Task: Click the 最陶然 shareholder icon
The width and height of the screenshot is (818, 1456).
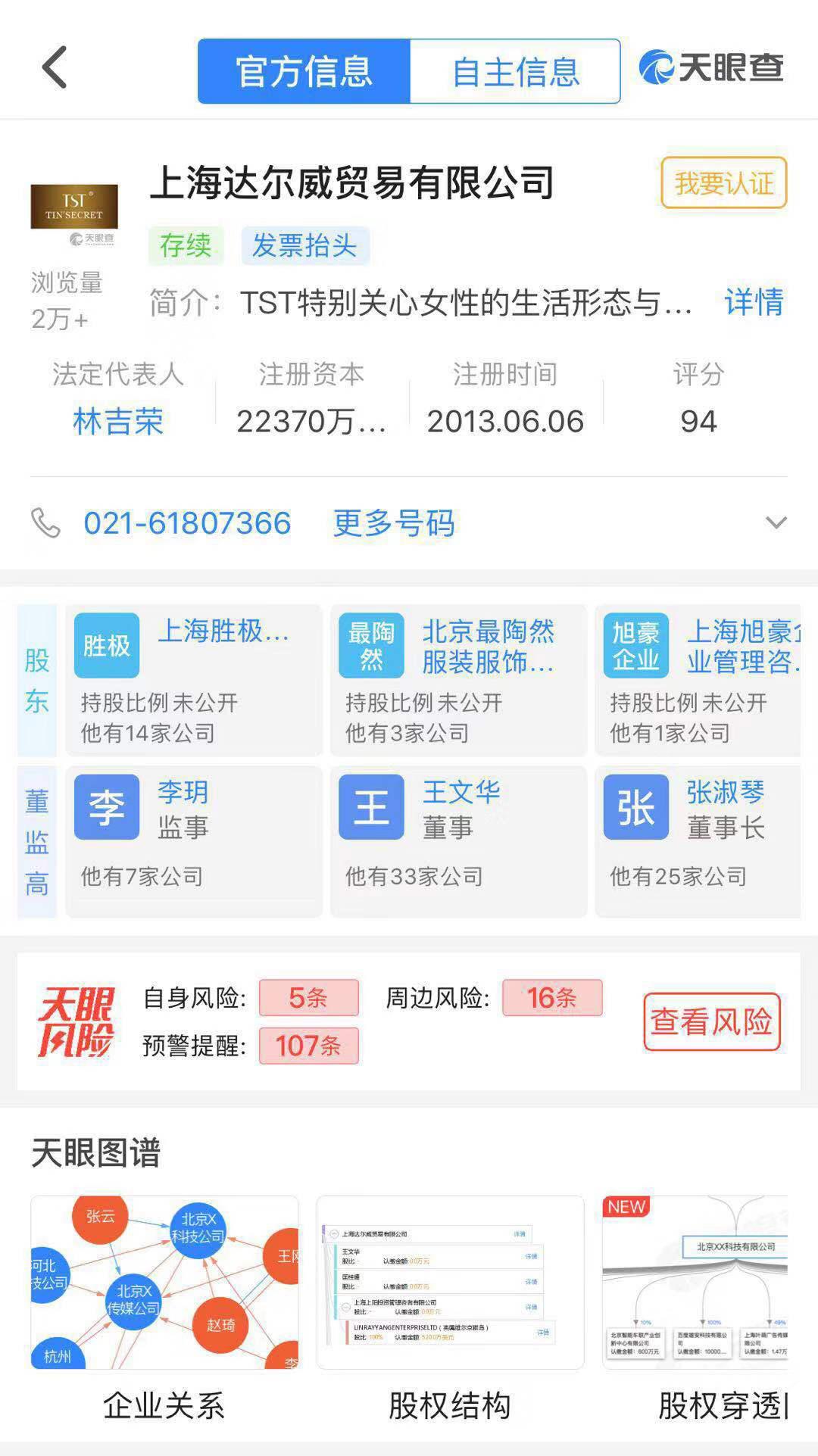Action: click(370, 644)
